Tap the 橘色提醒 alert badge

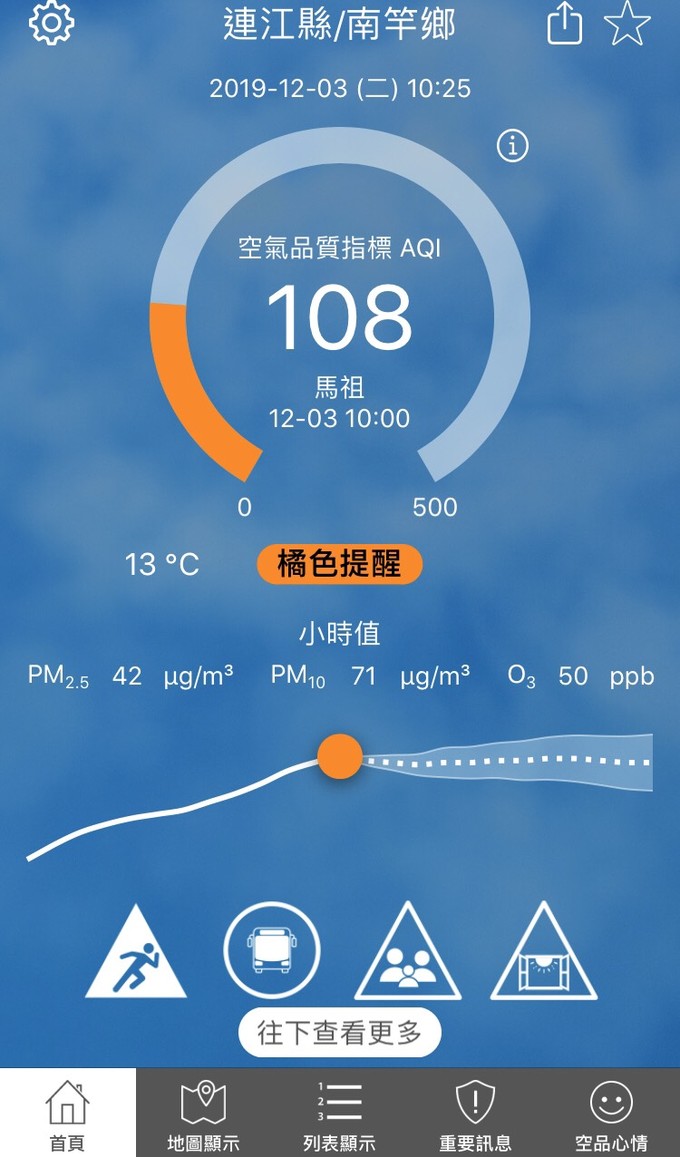click(340, 565)
